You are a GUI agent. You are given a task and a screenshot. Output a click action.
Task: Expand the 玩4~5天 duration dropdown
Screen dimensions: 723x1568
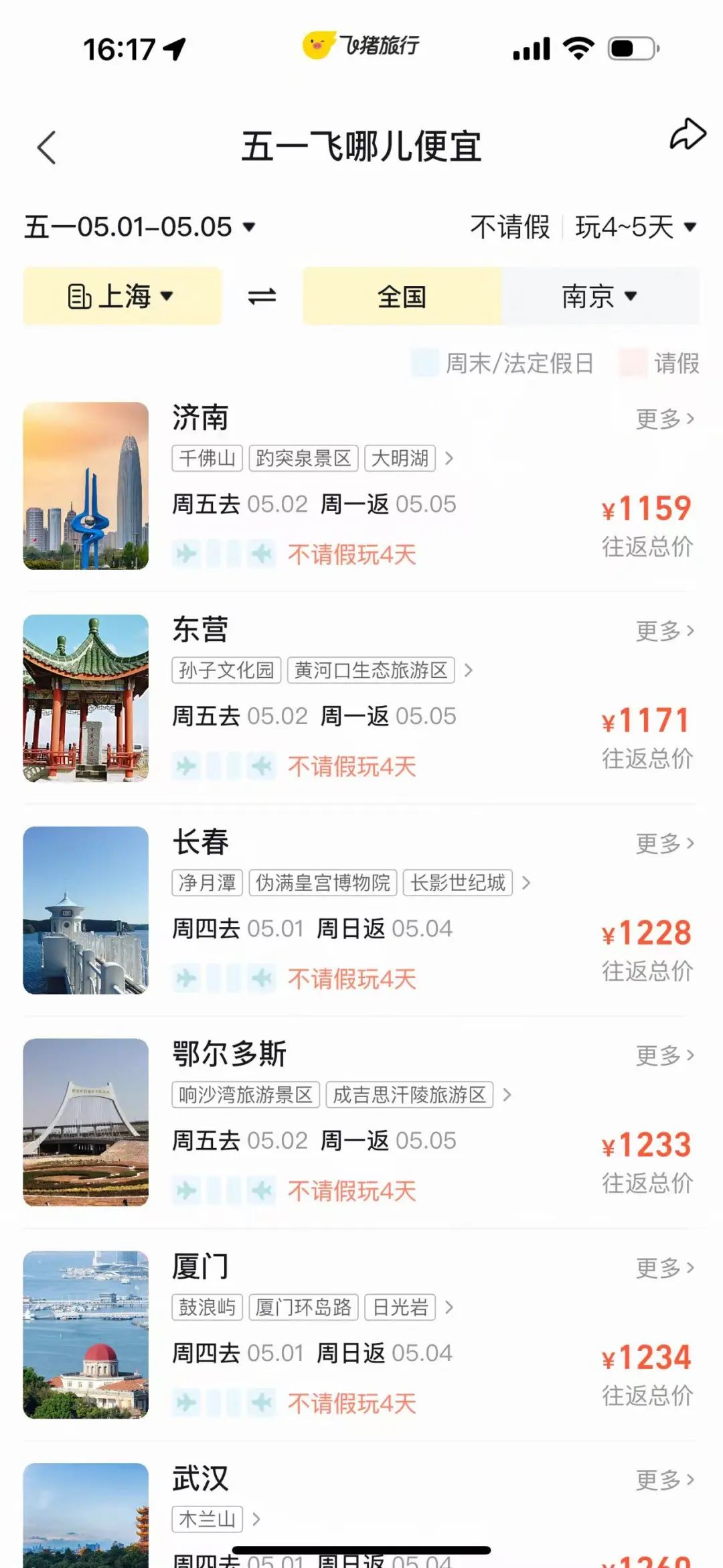click(635, 227)
